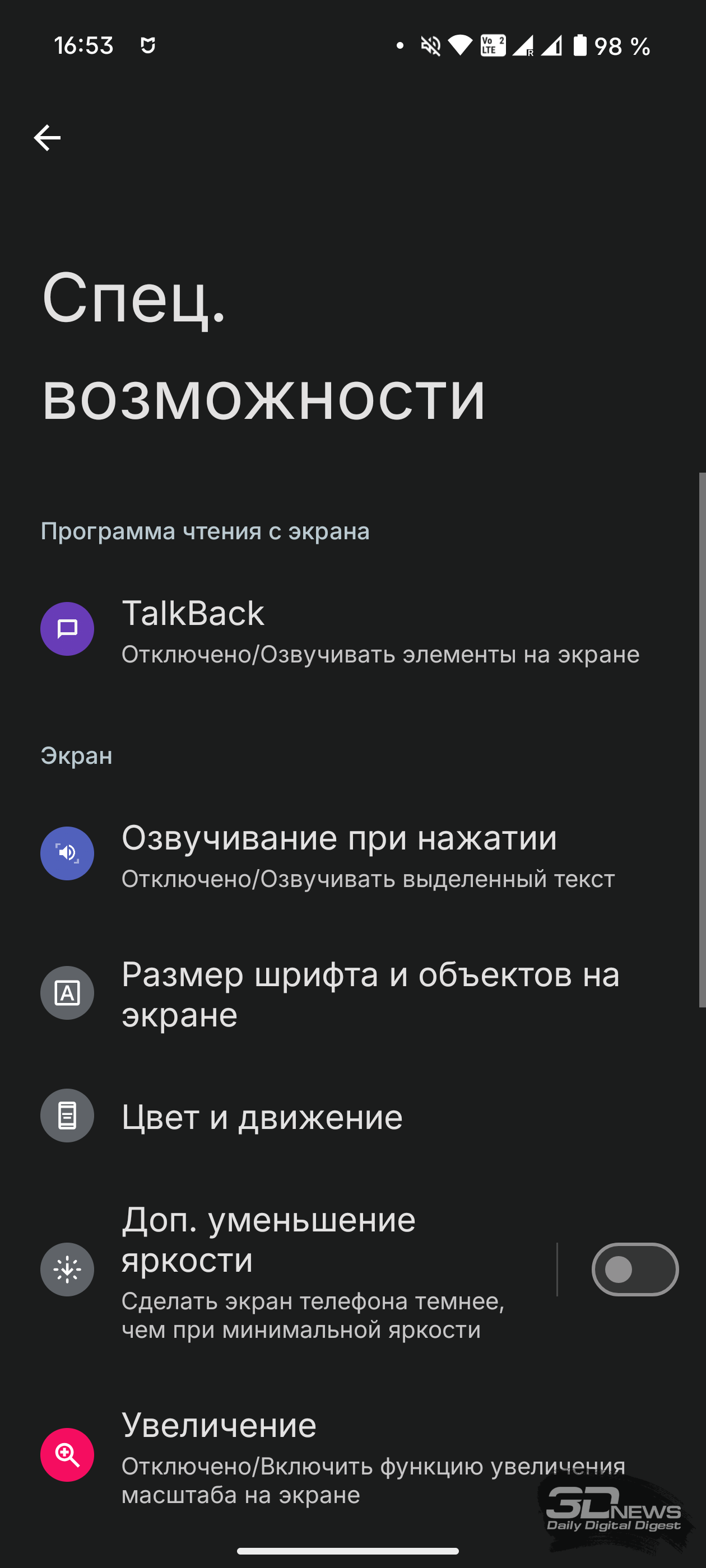Open TalkBack settings

click(352, 629)
